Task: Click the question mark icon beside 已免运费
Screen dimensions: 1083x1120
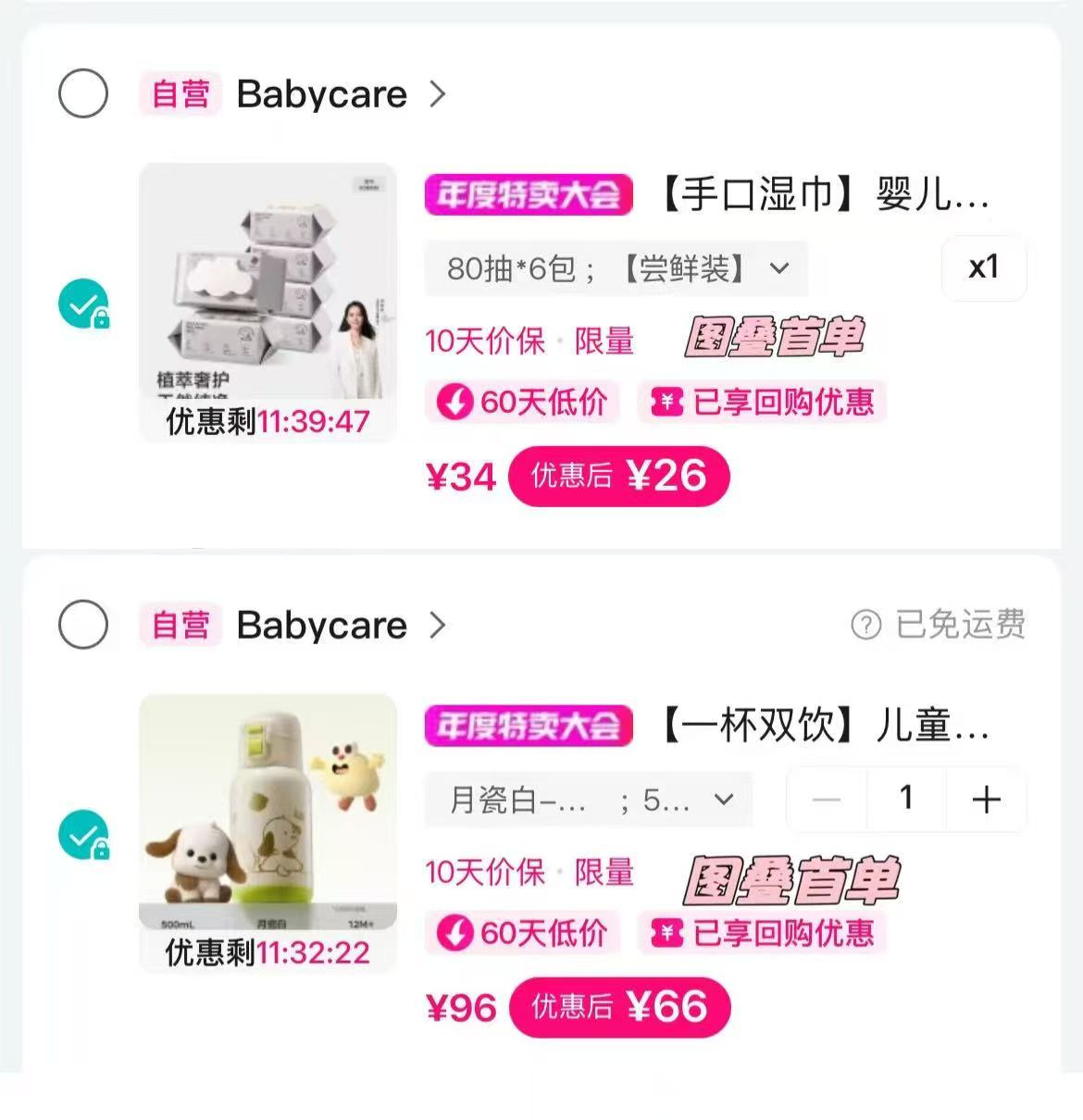Action: [x=865, y=626]
